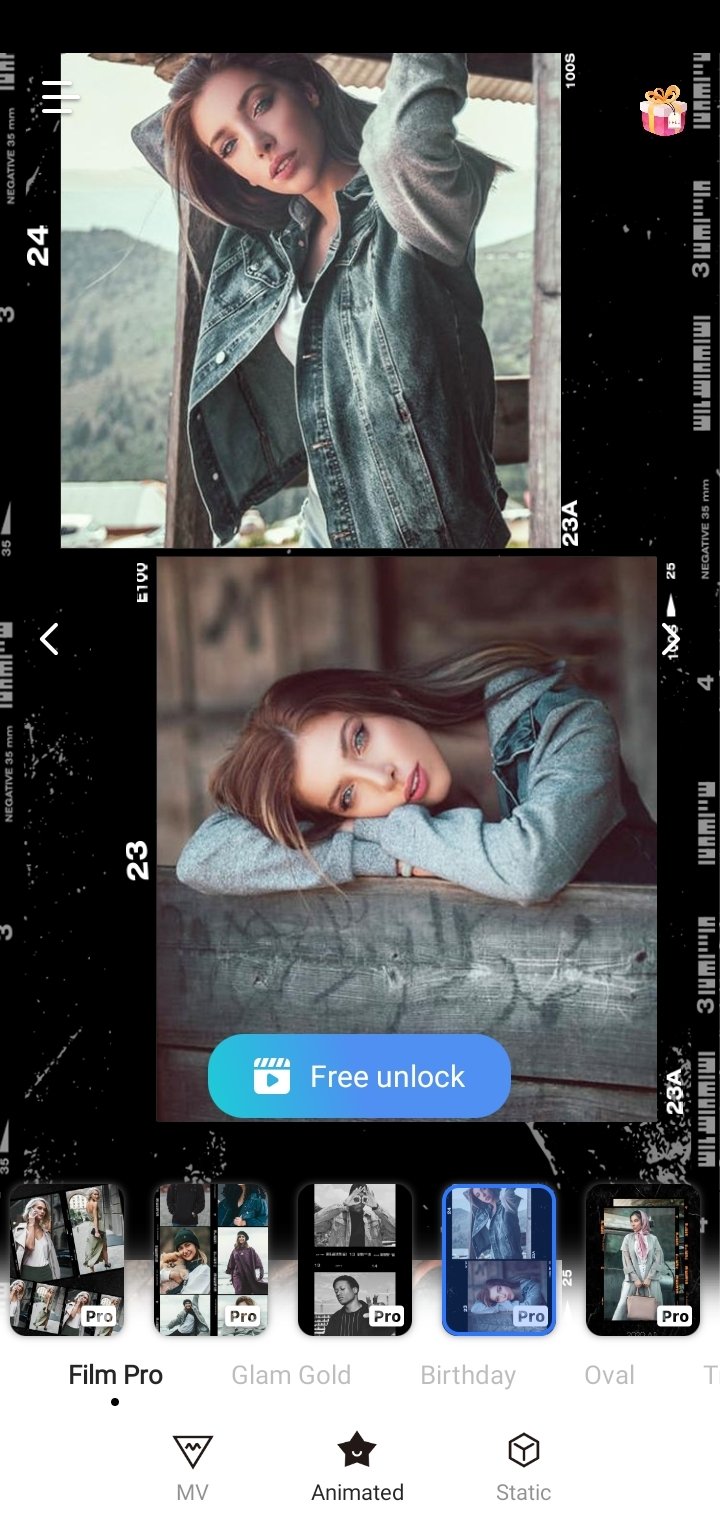Select the pink headscarf film template
Viewport: 720px width, 1520px height.
point(643,1260)
